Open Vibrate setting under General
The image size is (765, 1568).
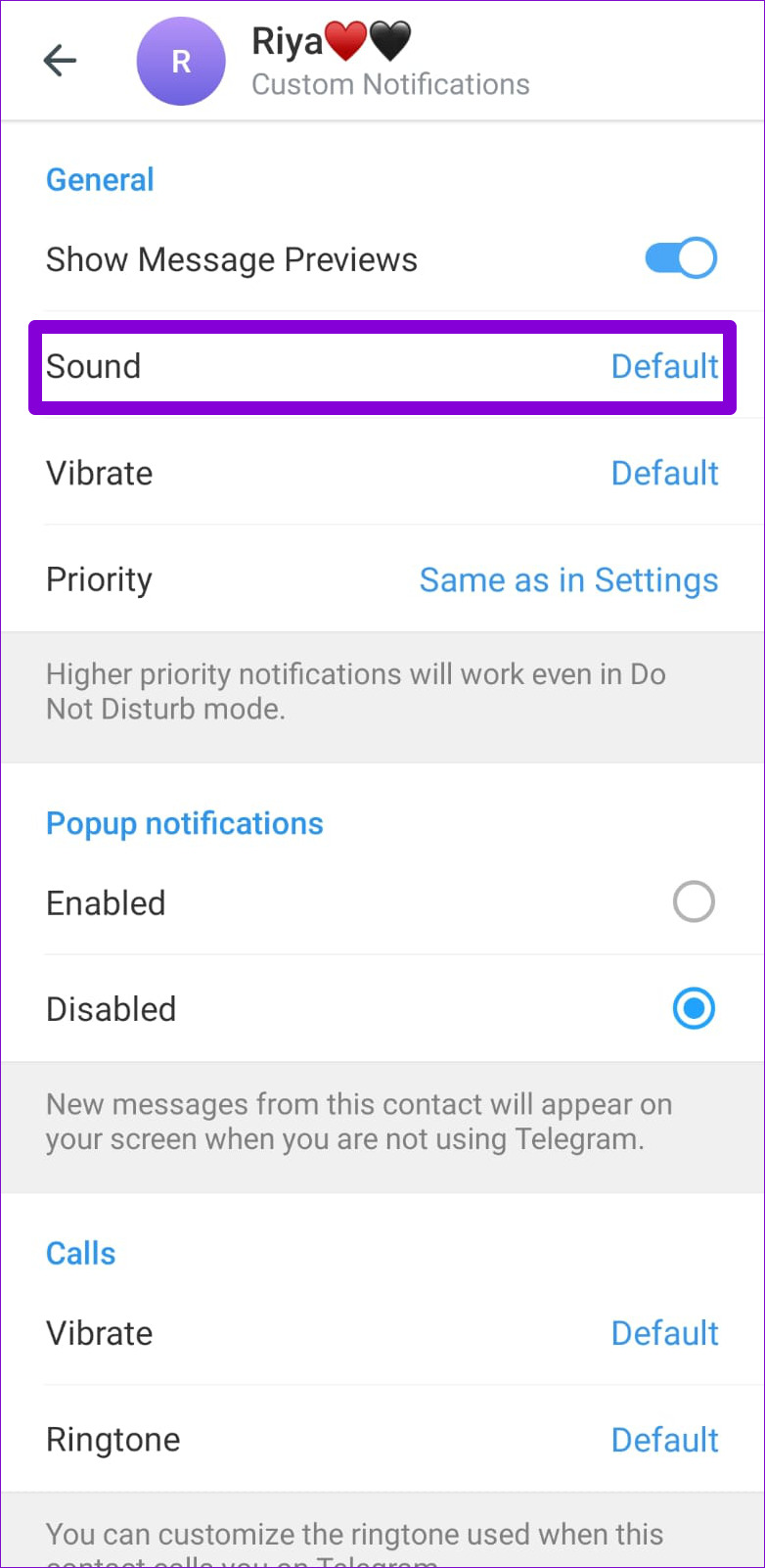[x=382, y=474]
